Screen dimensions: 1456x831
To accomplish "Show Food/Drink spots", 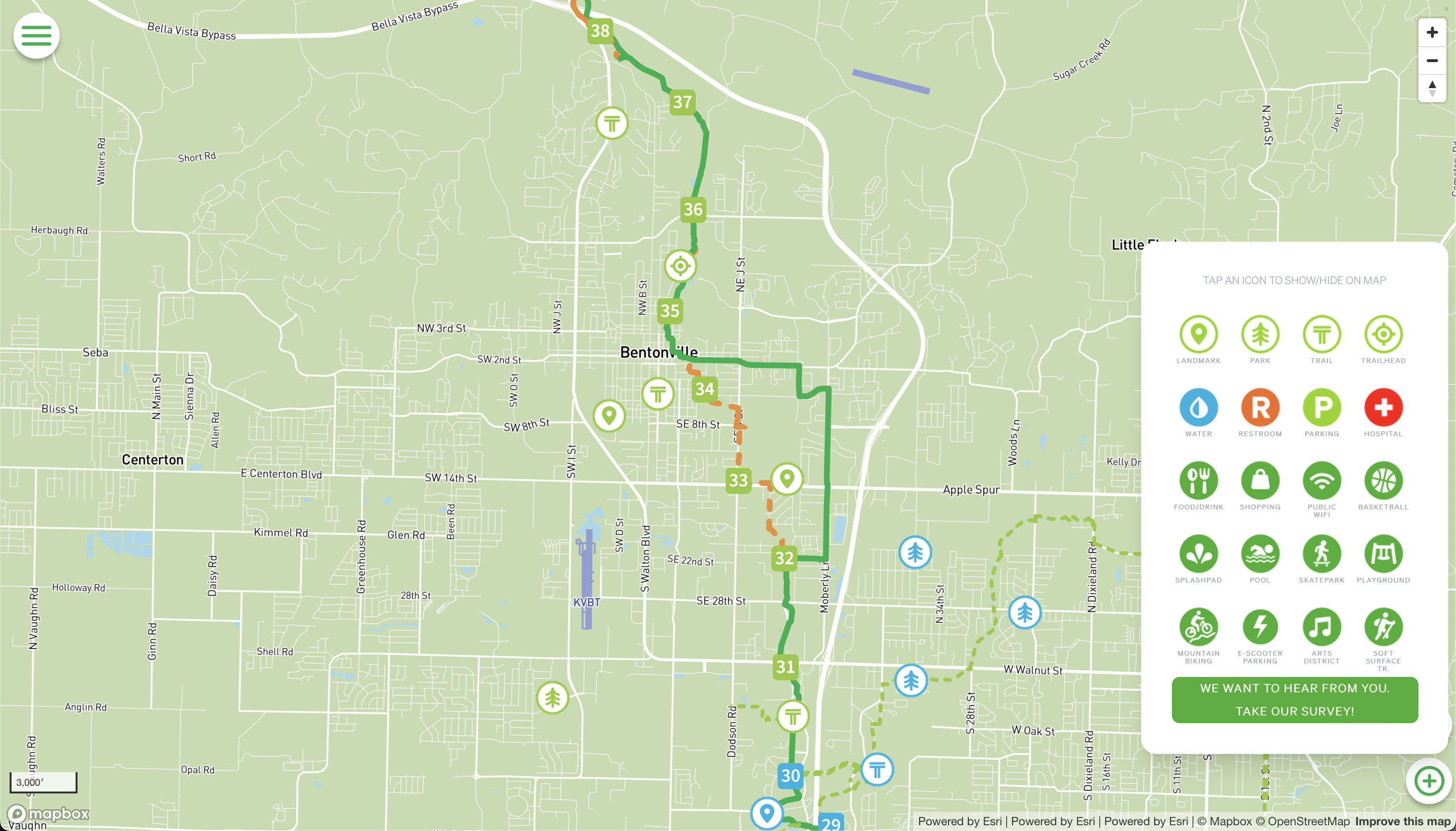I will click(1198, 480).
